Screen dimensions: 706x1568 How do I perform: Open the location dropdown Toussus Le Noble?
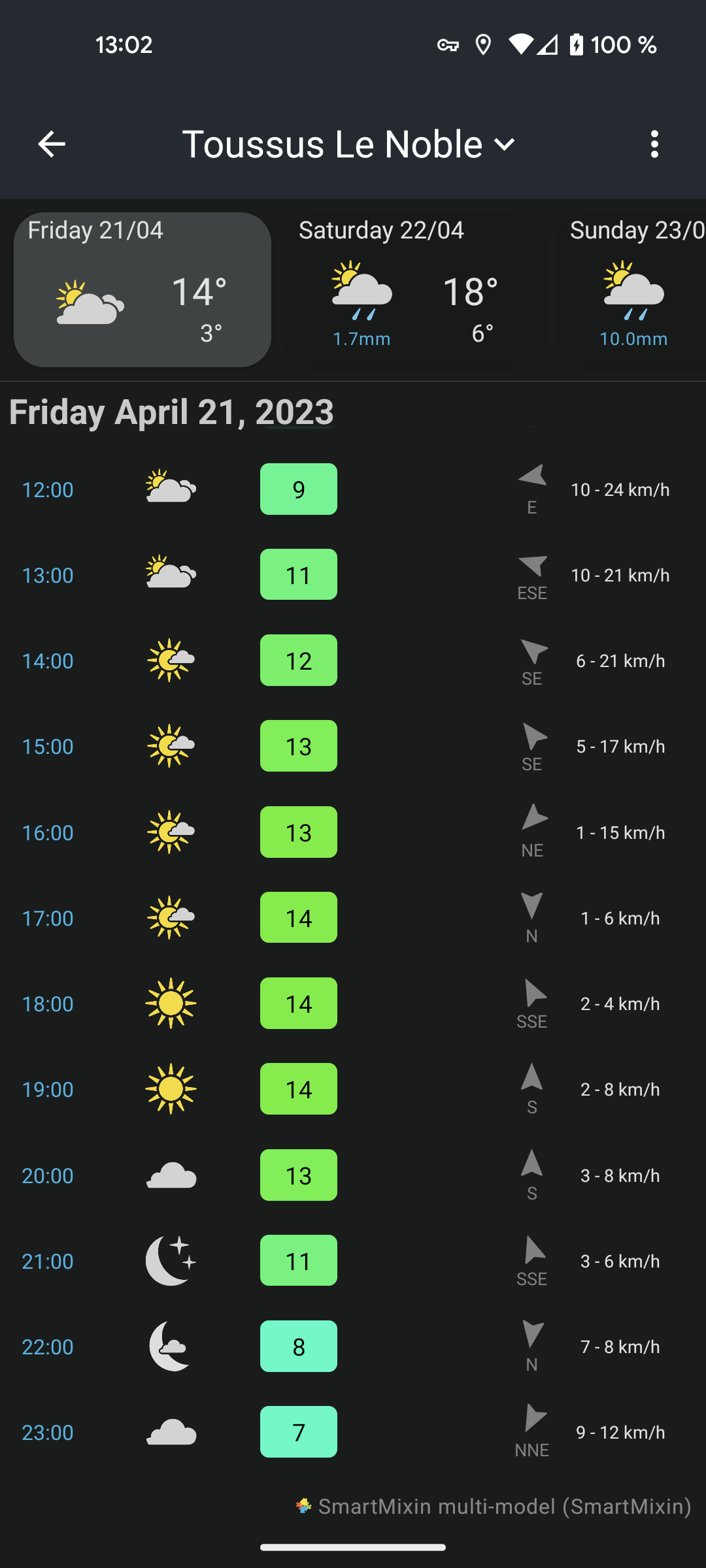[349, 144]
